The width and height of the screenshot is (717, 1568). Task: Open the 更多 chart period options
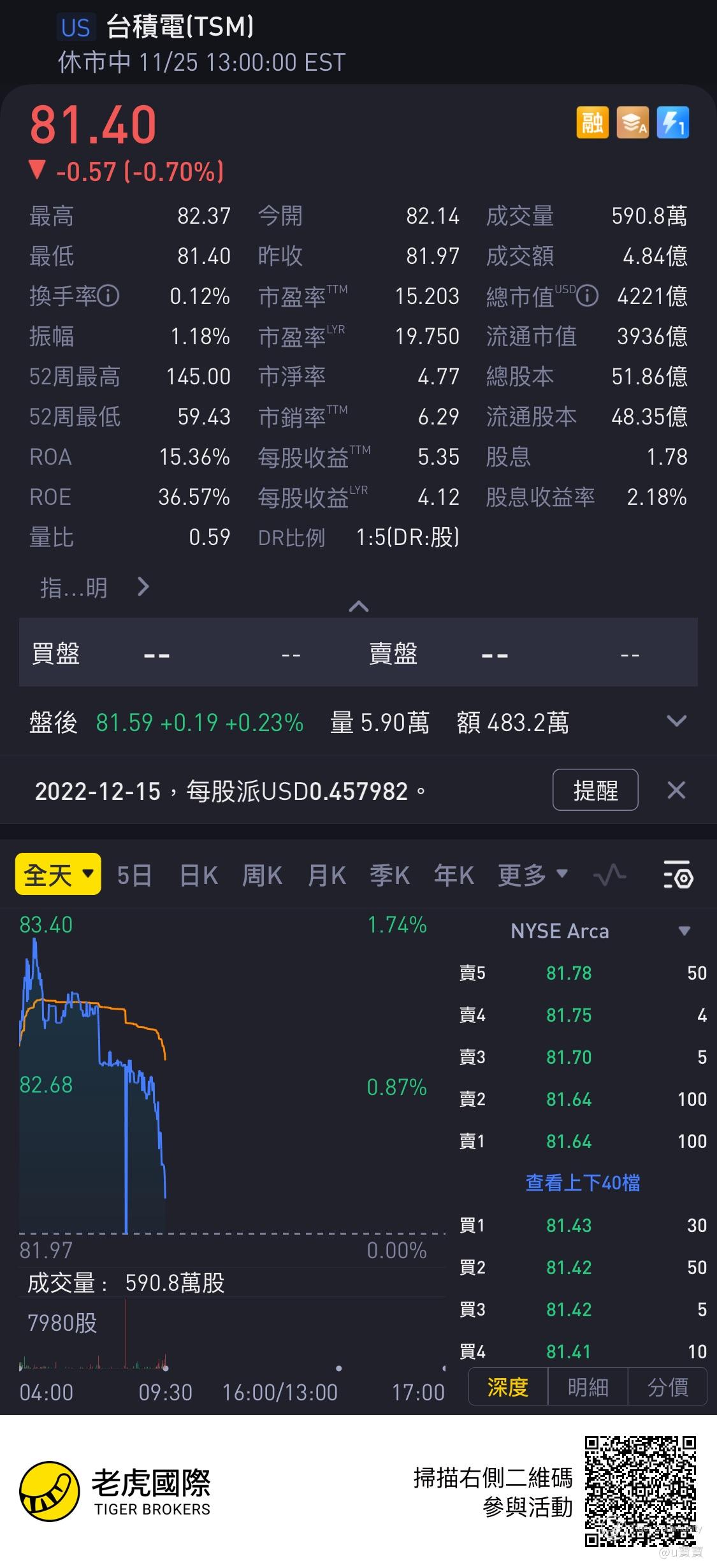click(x=532, y=875)
